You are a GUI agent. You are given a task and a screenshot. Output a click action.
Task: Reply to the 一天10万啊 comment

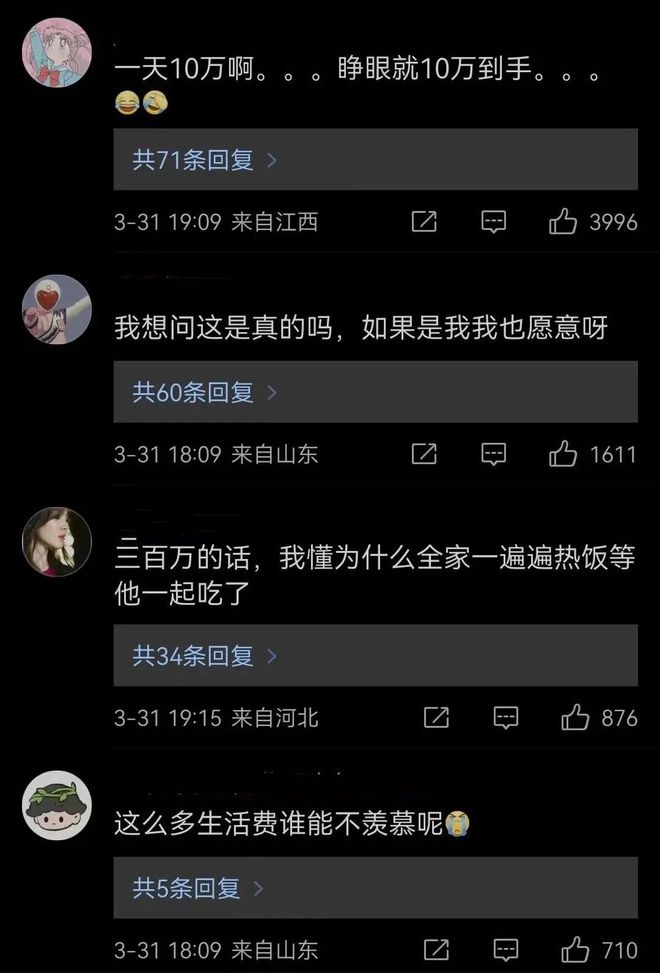pos(493,222)
